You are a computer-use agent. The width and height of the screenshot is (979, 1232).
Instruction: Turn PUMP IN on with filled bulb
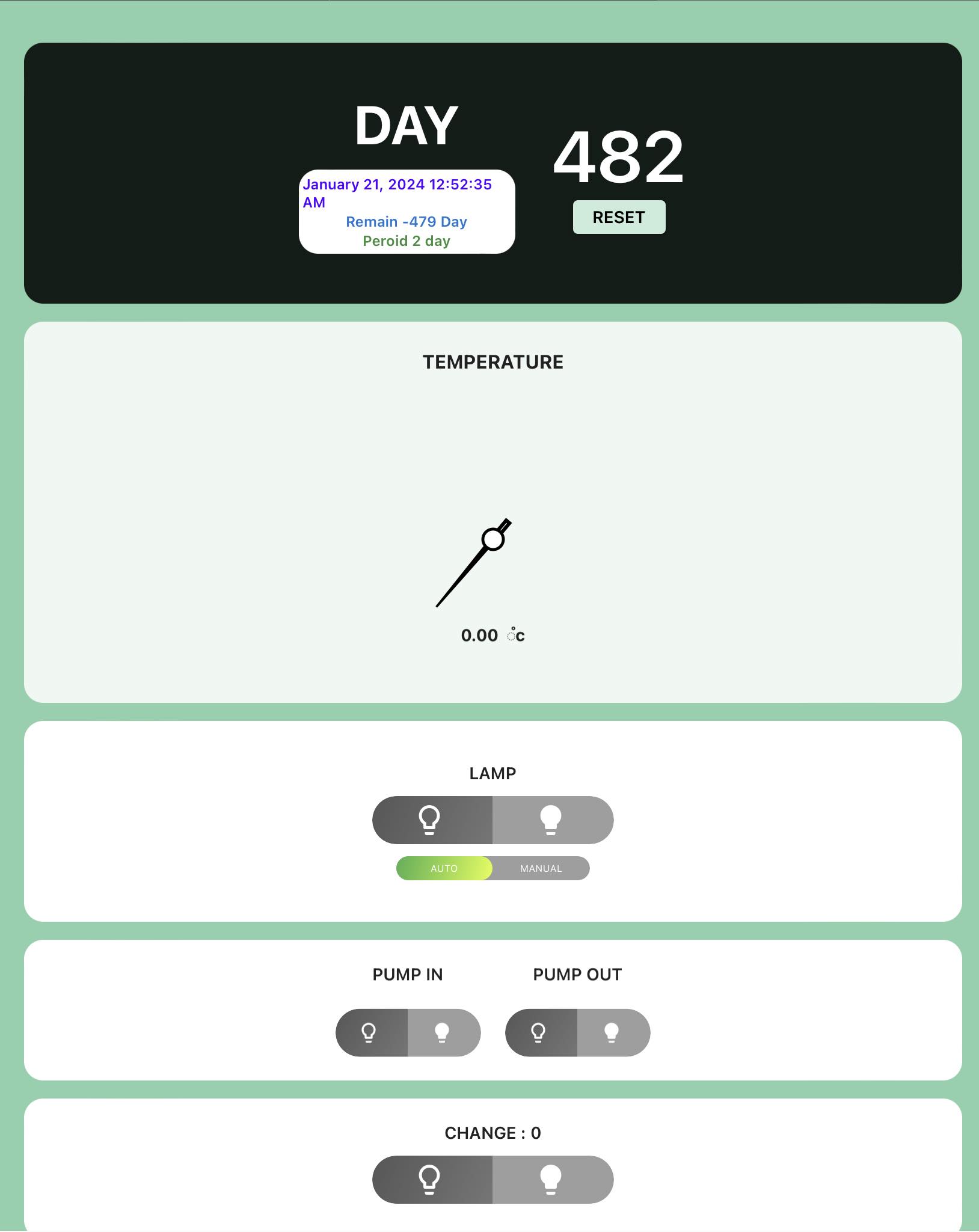pos(444,1032)
